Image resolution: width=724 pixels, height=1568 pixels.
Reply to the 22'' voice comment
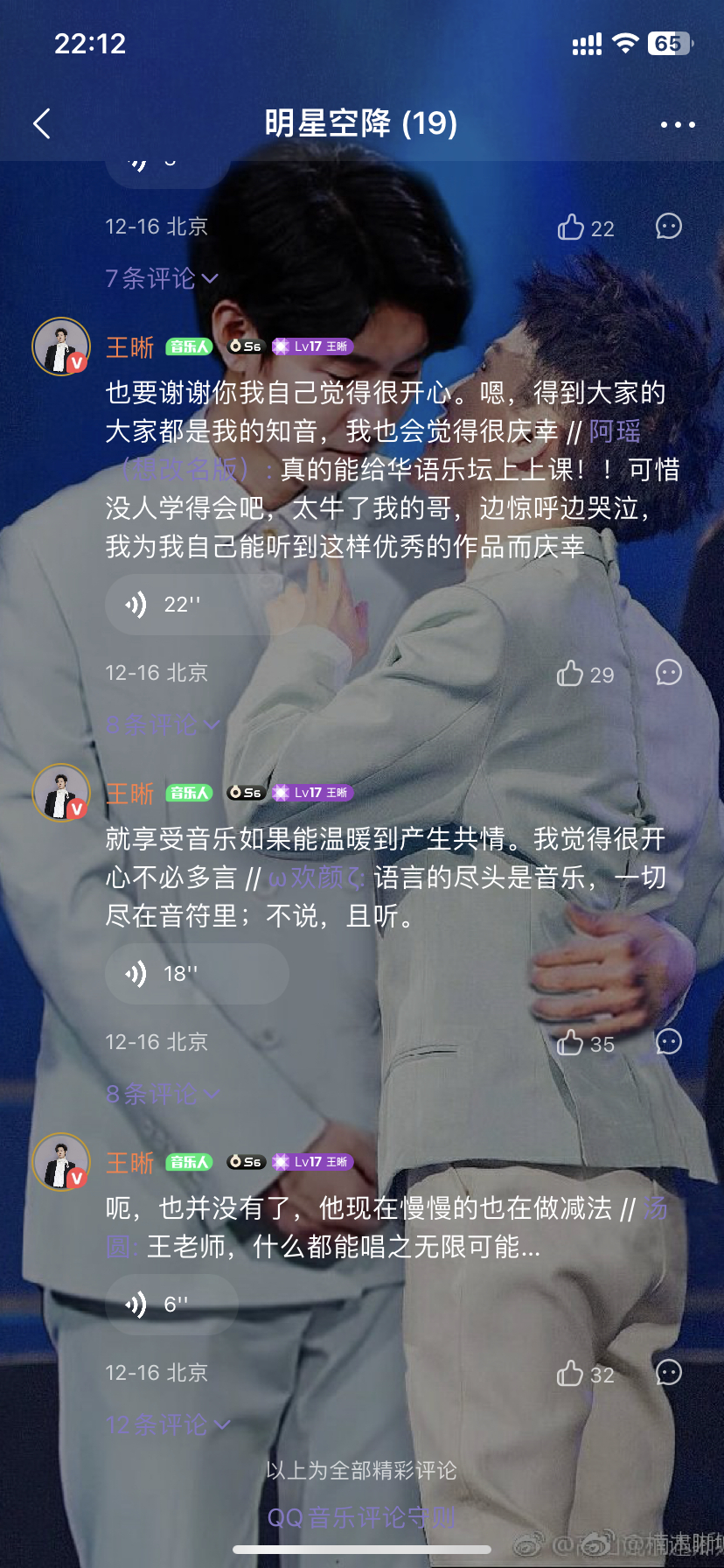(669, 673)
